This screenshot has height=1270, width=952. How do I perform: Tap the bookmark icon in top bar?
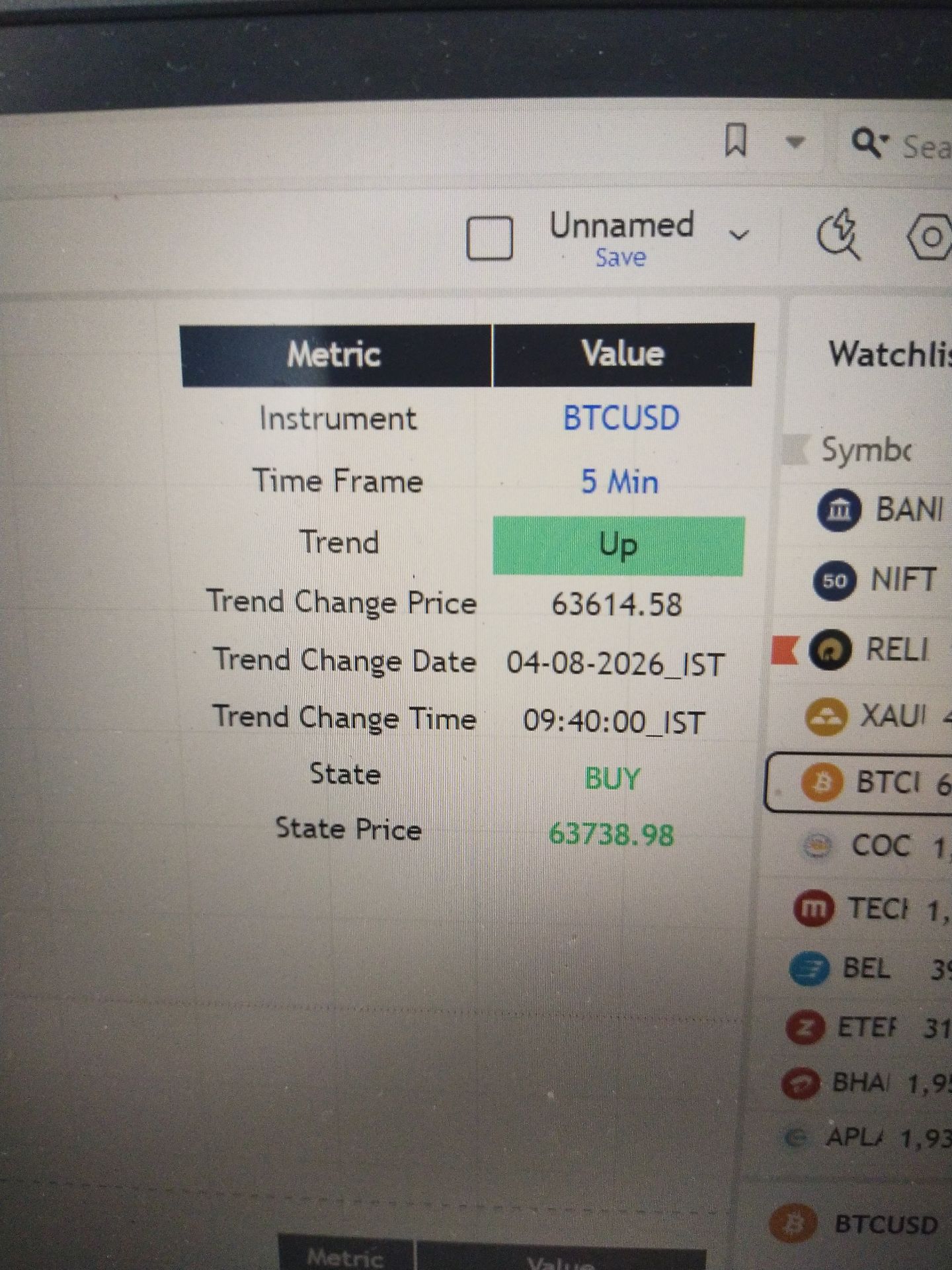pyautogui.click(x=736, y=140)
